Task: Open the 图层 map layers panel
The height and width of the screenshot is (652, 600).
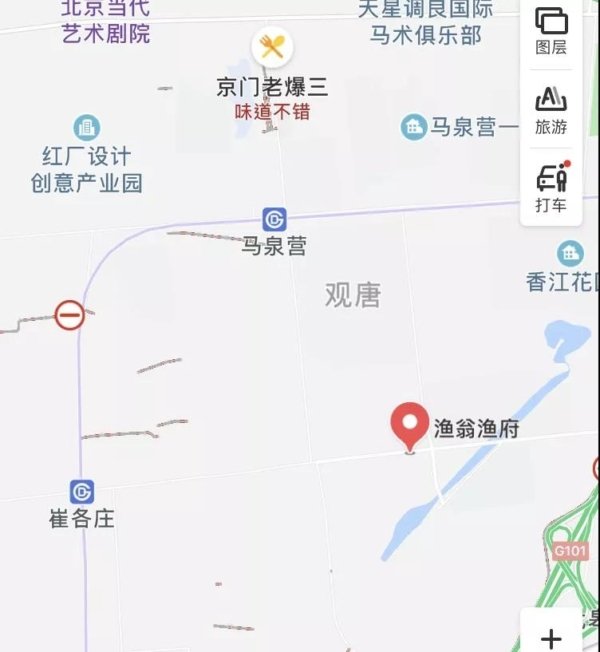Action: 551,29
